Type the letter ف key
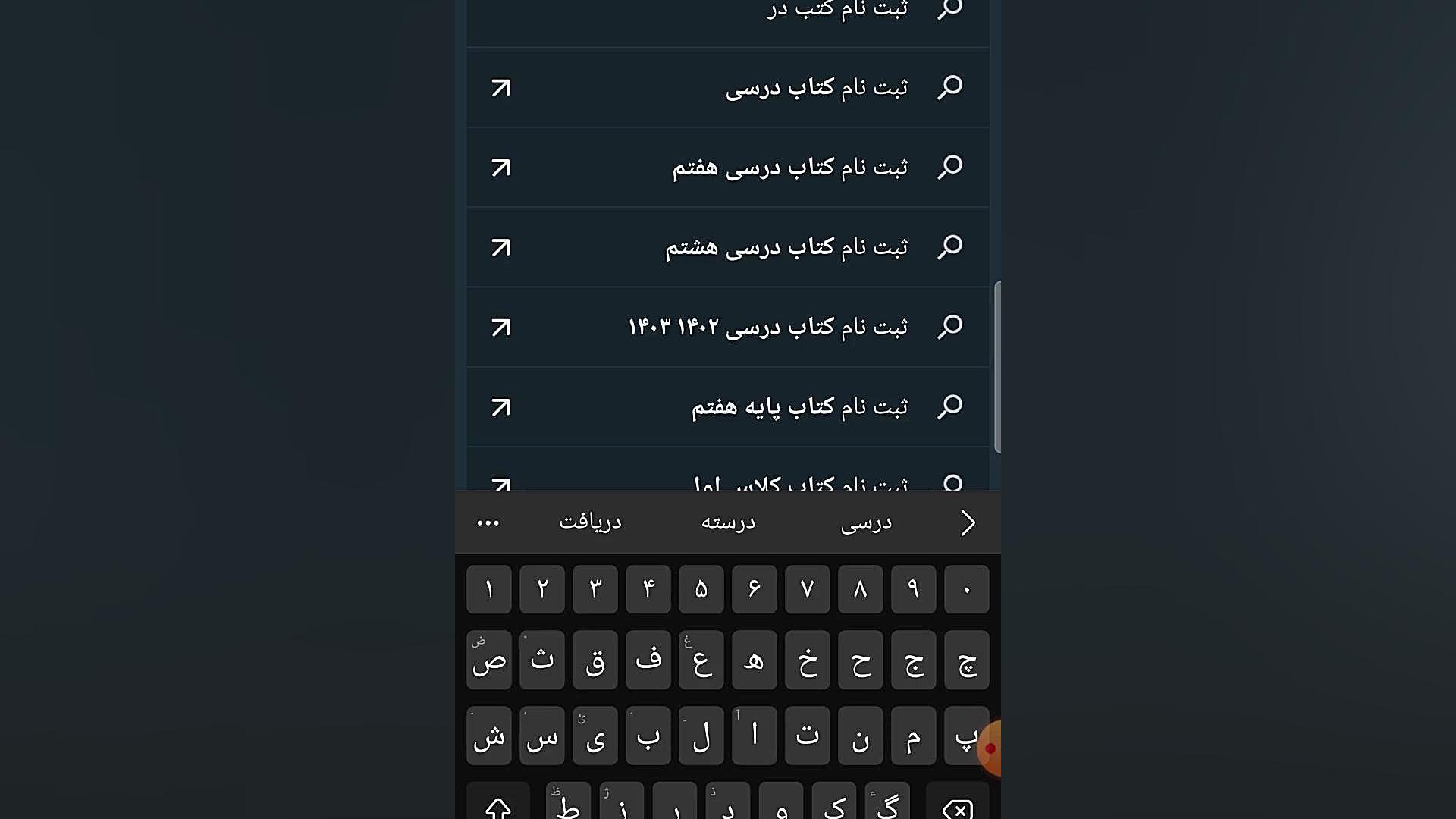The image size is (1456, 819). [648, 660]
